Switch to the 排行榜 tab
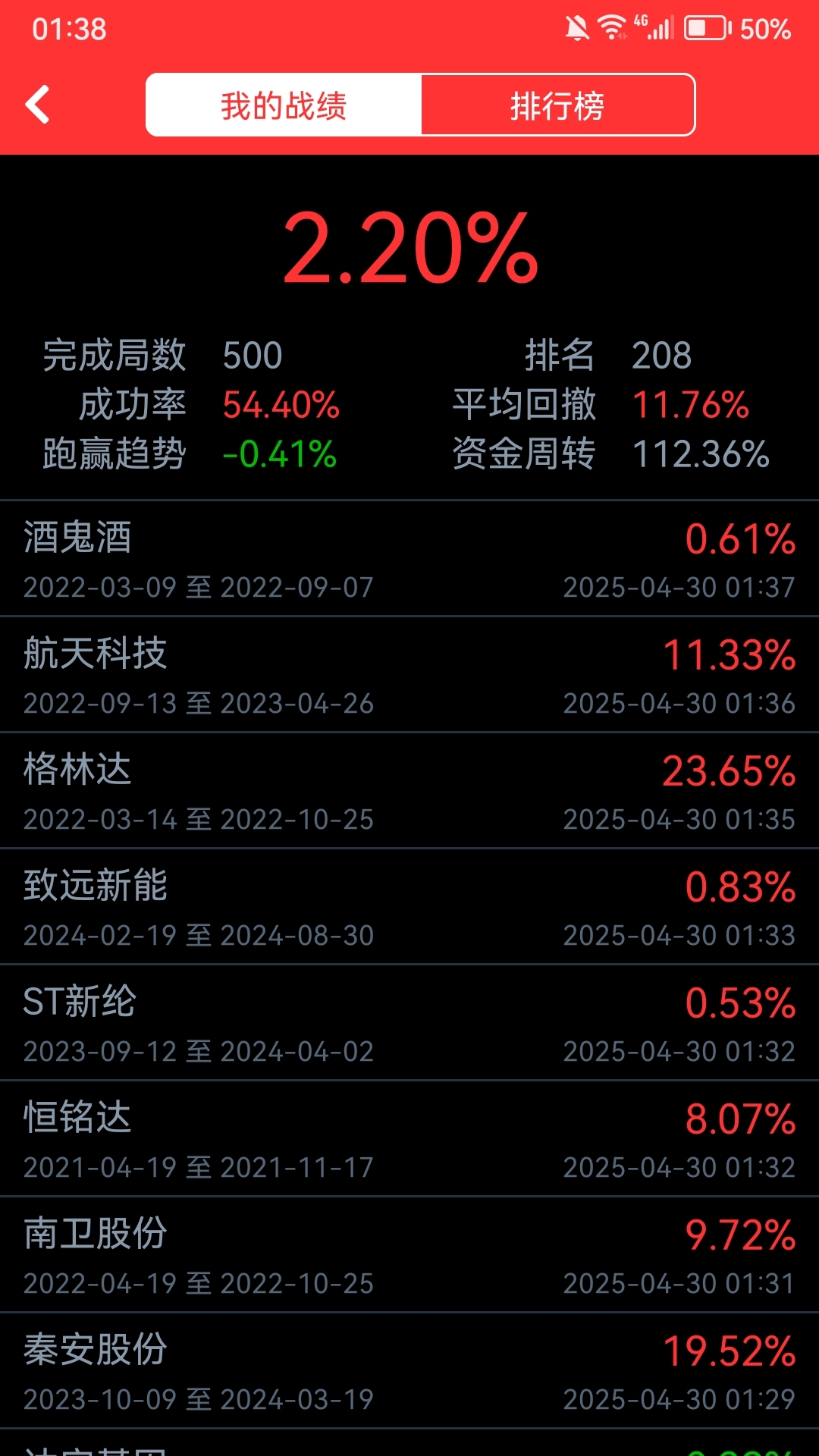This screenshot has width=819, height=1456. tap(557, 105)
